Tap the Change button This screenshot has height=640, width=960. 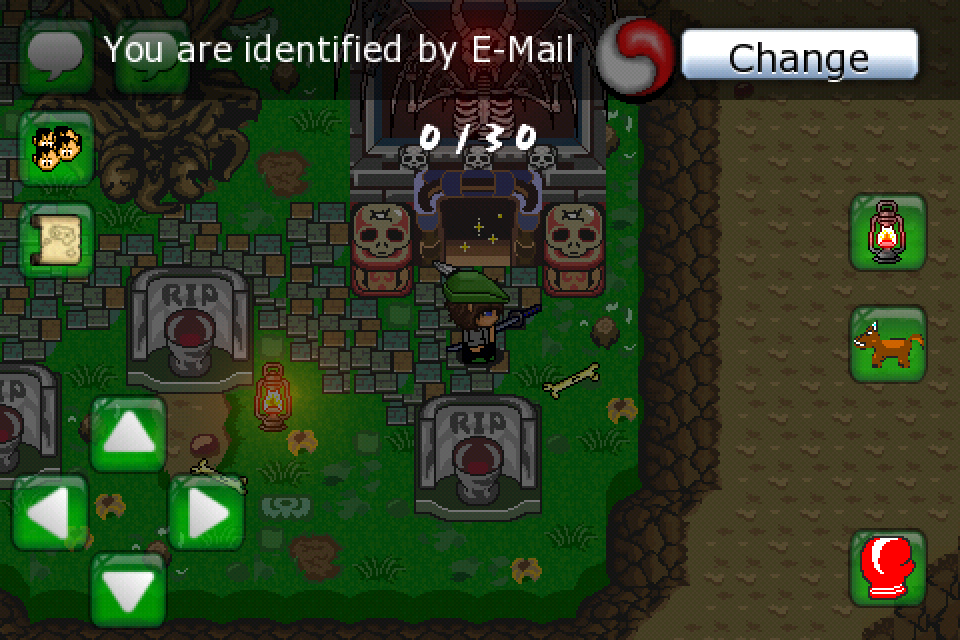pyautogui.click(x=799, y=55)
